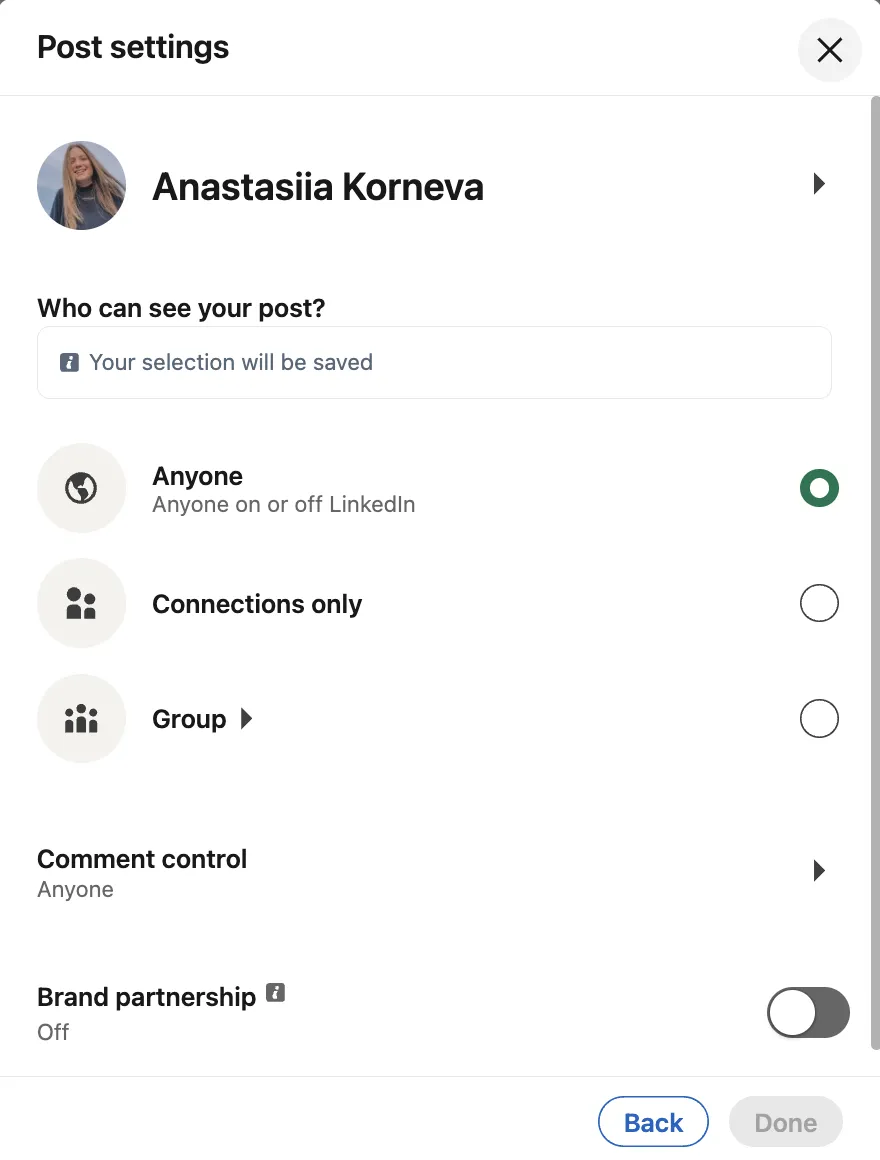
Task: Open the arrow next to Anastasiia Korneva
Action: pos(819,184)
